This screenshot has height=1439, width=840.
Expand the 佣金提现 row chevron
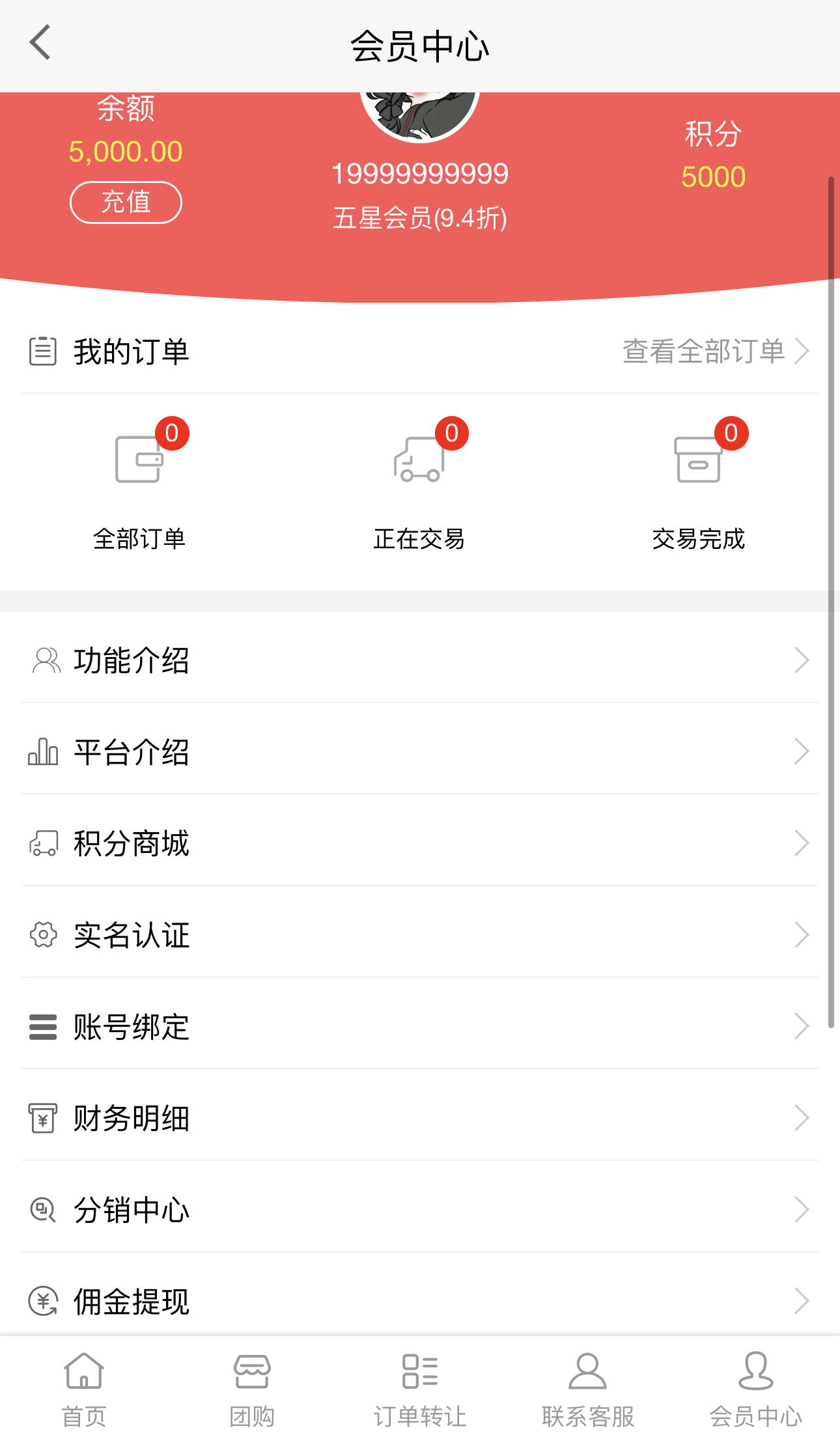pyautogui.click(x=803, y=1301)
